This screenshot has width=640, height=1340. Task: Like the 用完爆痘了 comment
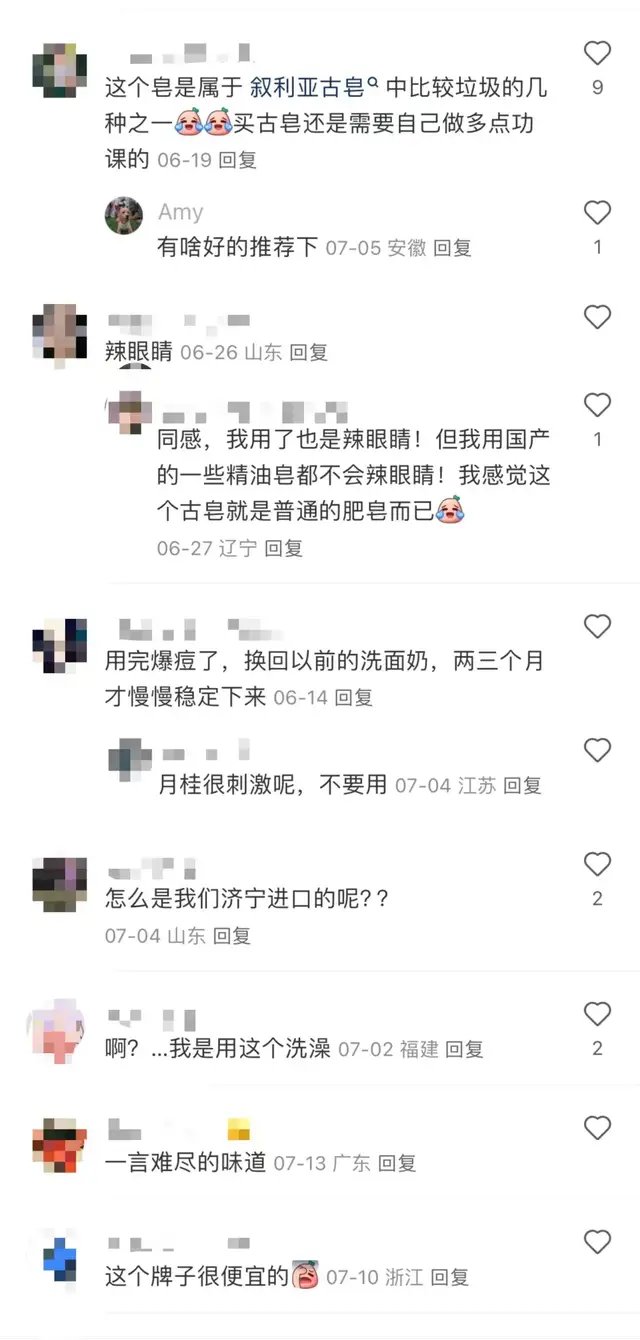pyautogui.click(x=597, y=627)
